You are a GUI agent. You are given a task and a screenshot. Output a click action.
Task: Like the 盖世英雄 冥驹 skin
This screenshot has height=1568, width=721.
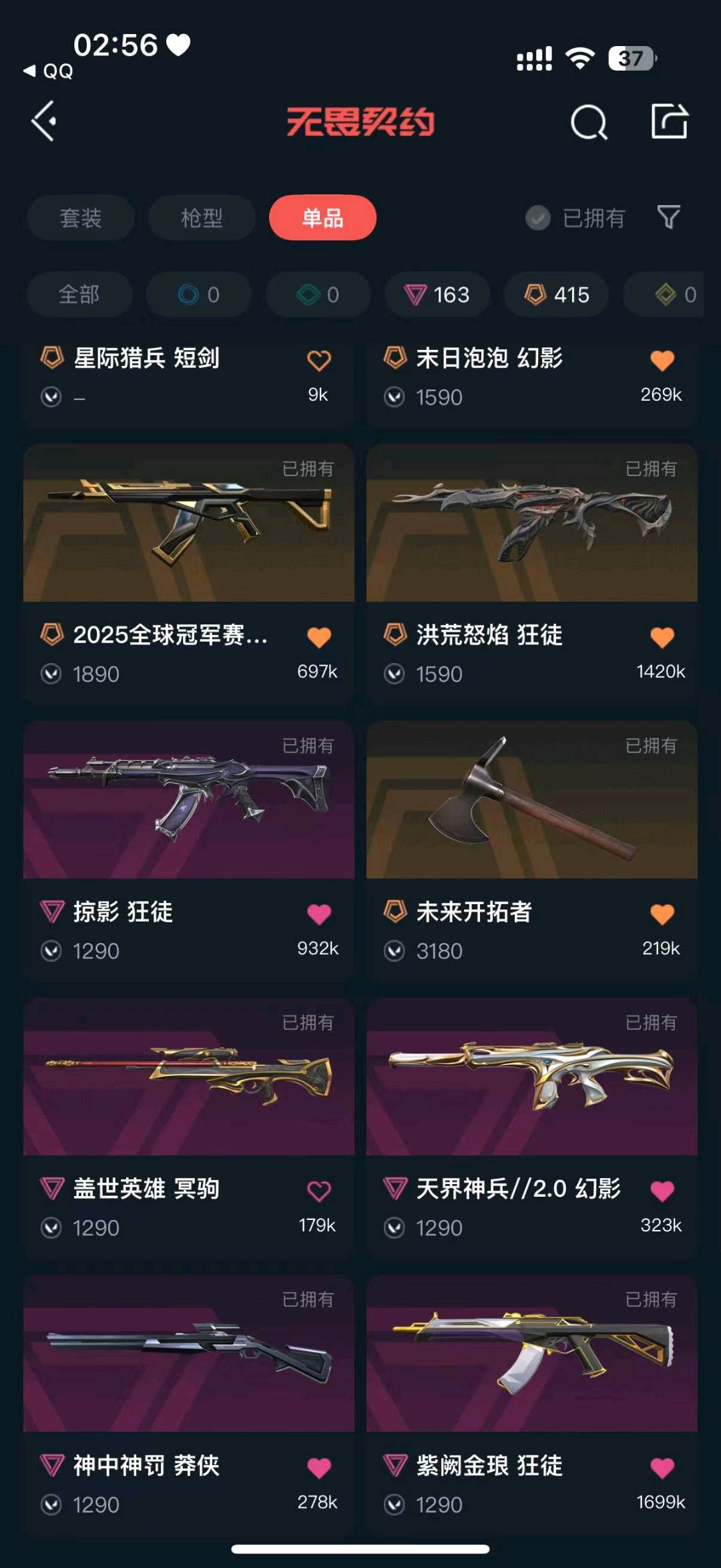(319, 1191)
